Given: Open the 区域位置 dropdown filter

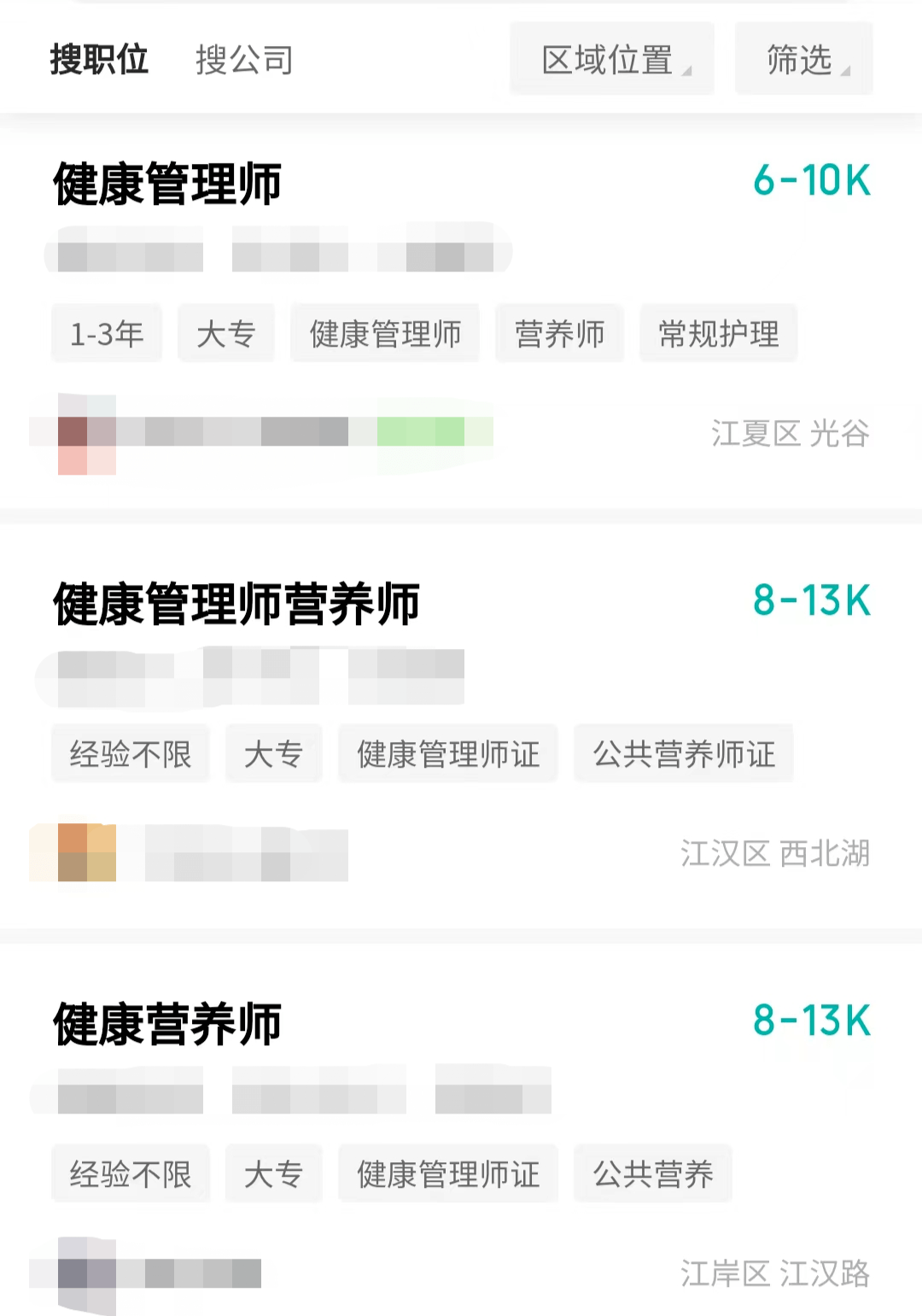Looking at the screenshot, I should (611, 59).
